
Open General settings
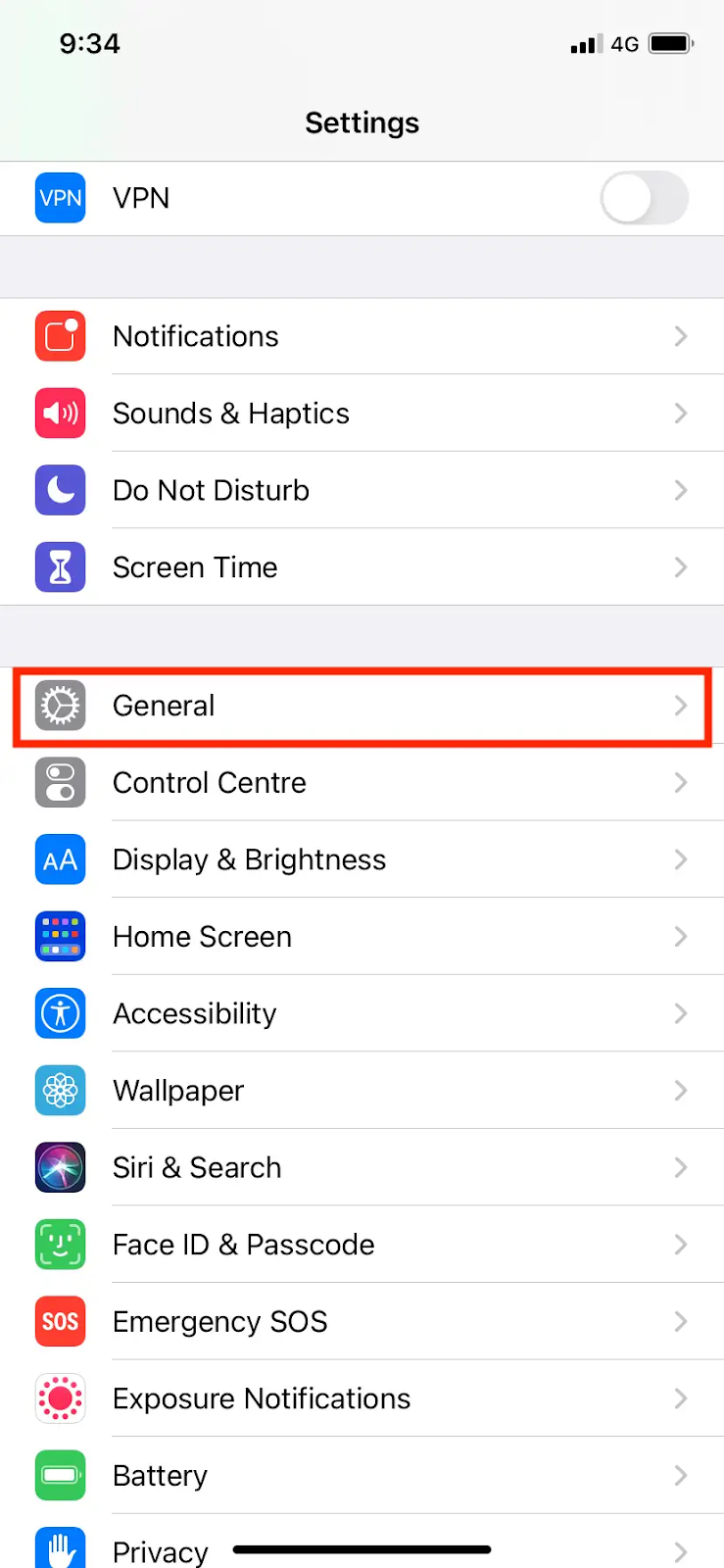(x=362, y=706)
